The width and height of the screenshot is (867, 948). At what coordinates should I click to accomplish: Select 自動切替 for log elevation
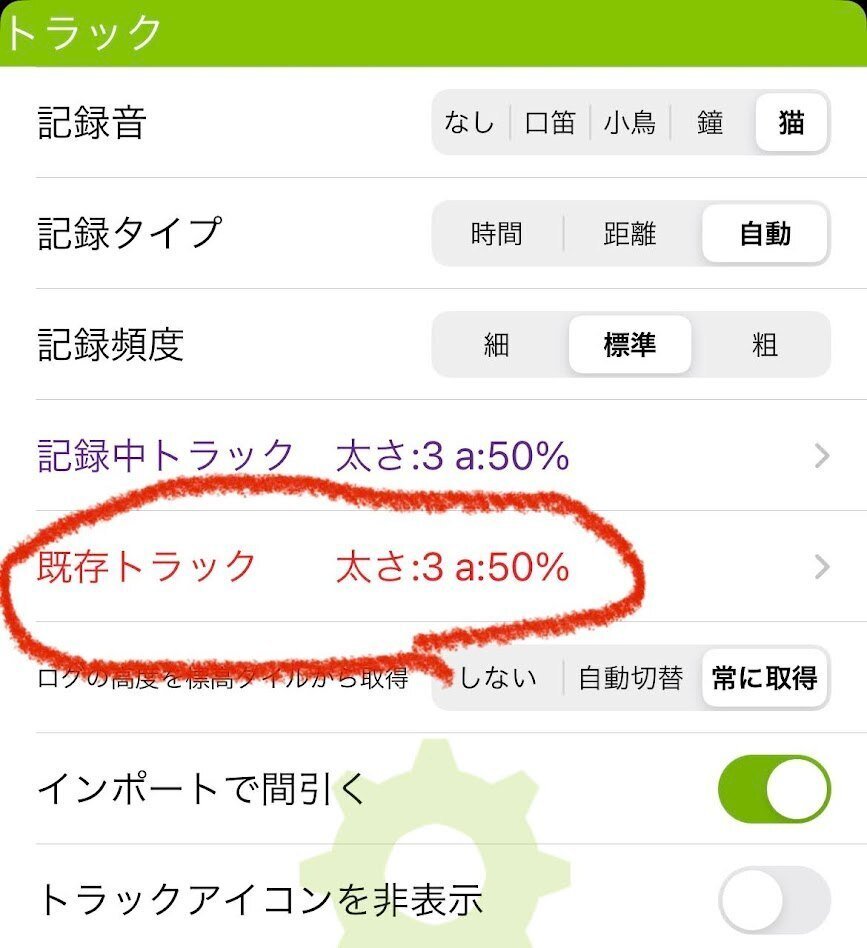pyautogui.click(x=630, y=678)
